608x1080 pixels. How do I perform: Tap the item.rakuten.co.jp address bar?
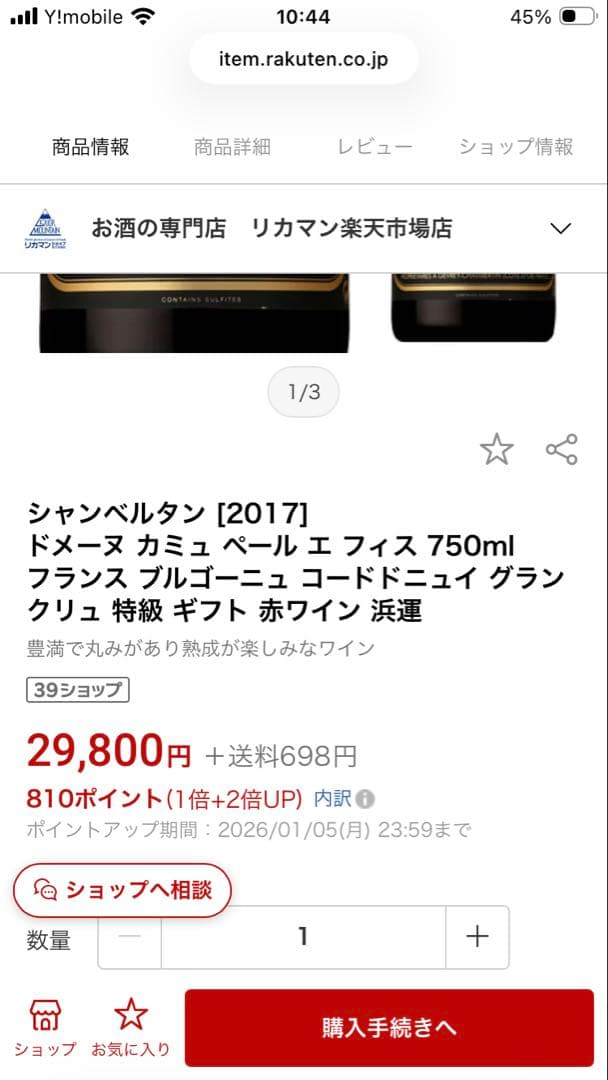coord(303,59)
